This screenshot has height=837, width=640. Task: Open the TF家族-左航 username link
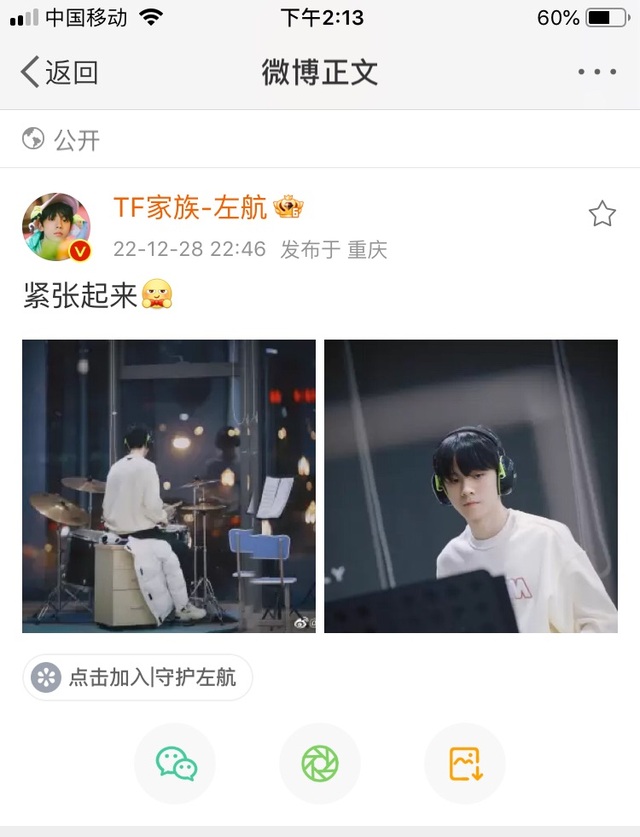point(190,207)
